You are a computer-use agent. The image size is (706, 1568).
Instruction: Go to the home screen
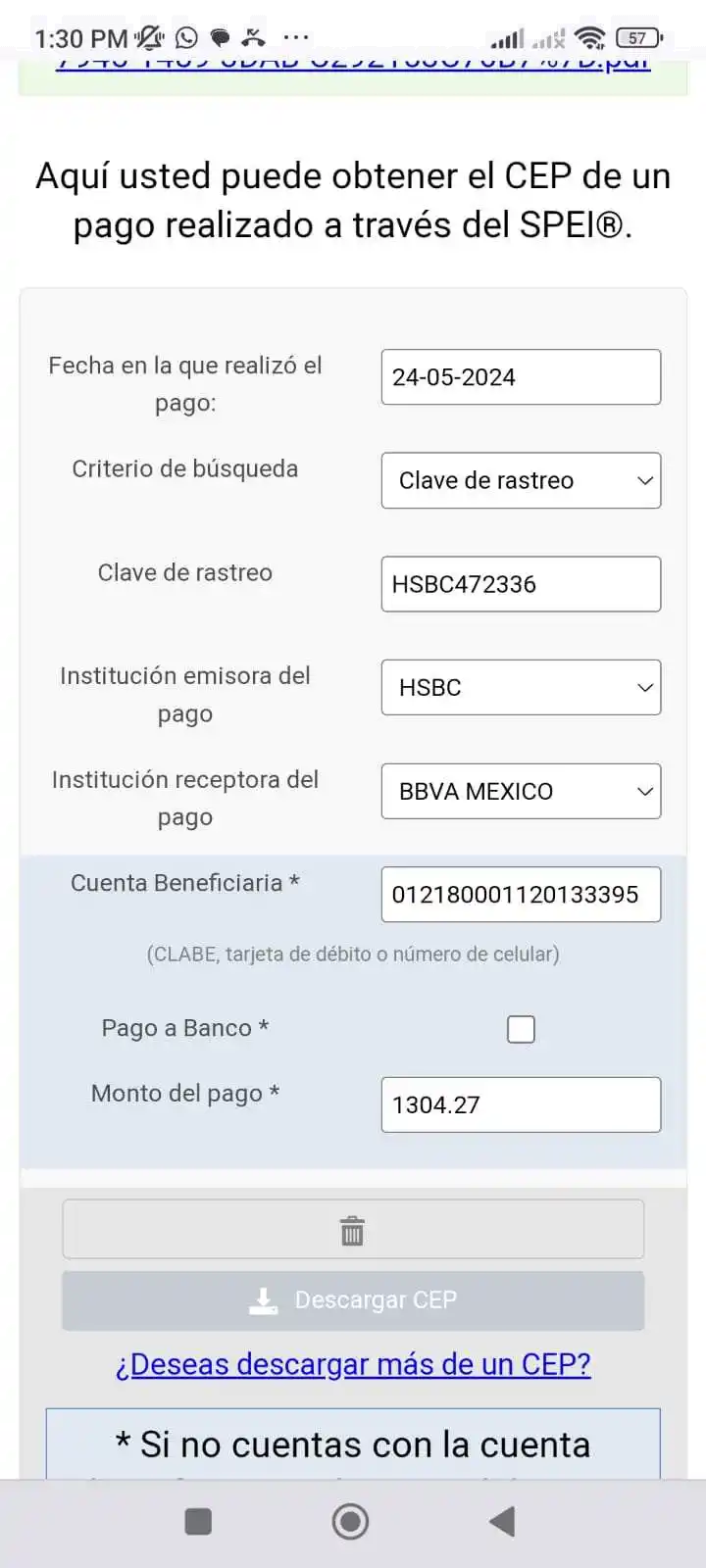pyautogui.click(x=350, y=1521)
